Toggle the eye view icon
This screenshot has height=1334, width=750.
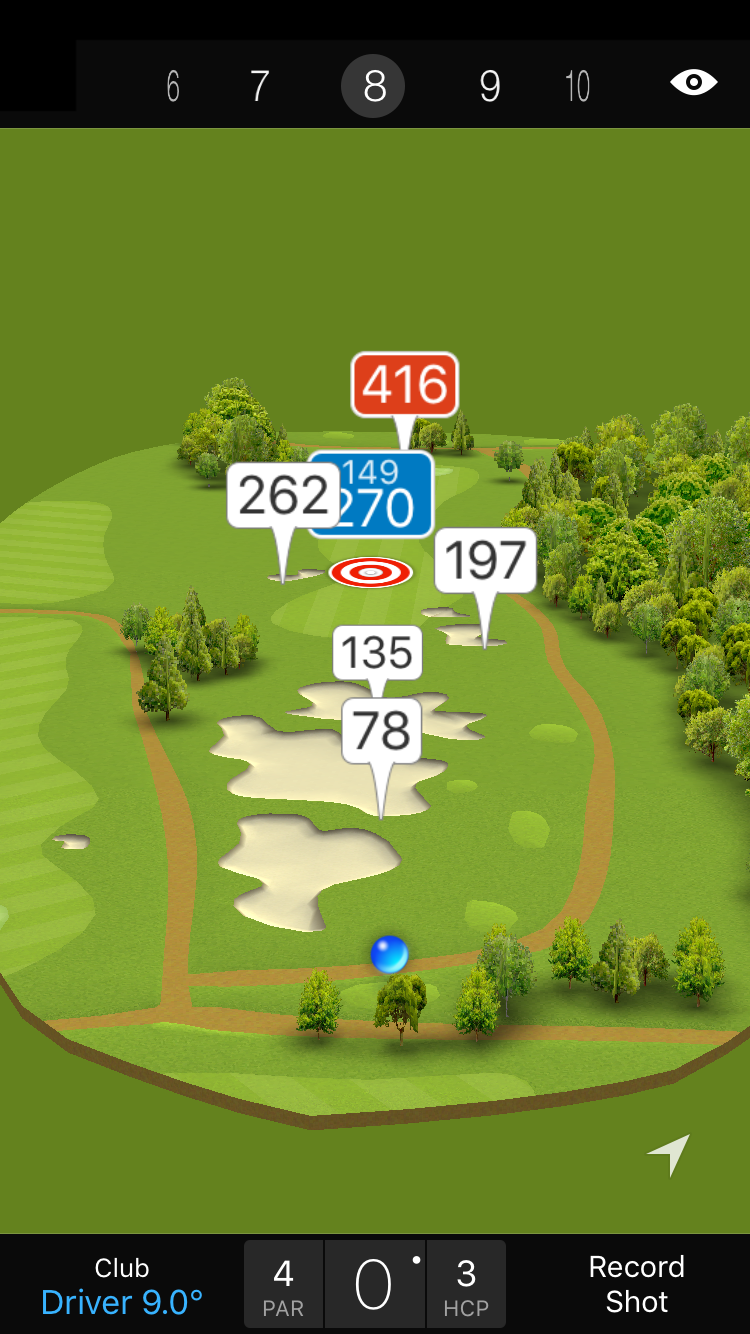click(x=693, y=83)
